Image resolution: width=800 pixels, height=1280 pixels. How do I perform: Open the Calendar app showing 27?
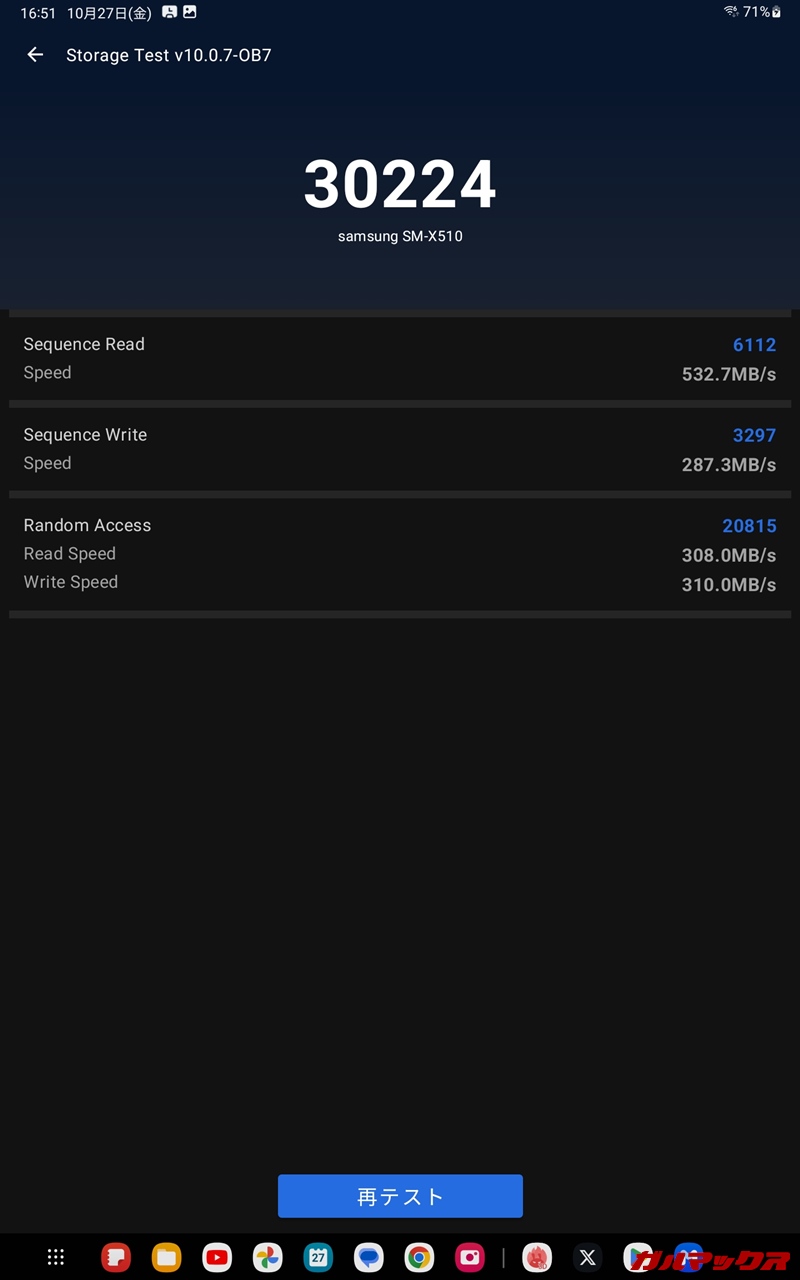tap(318, 1257)
